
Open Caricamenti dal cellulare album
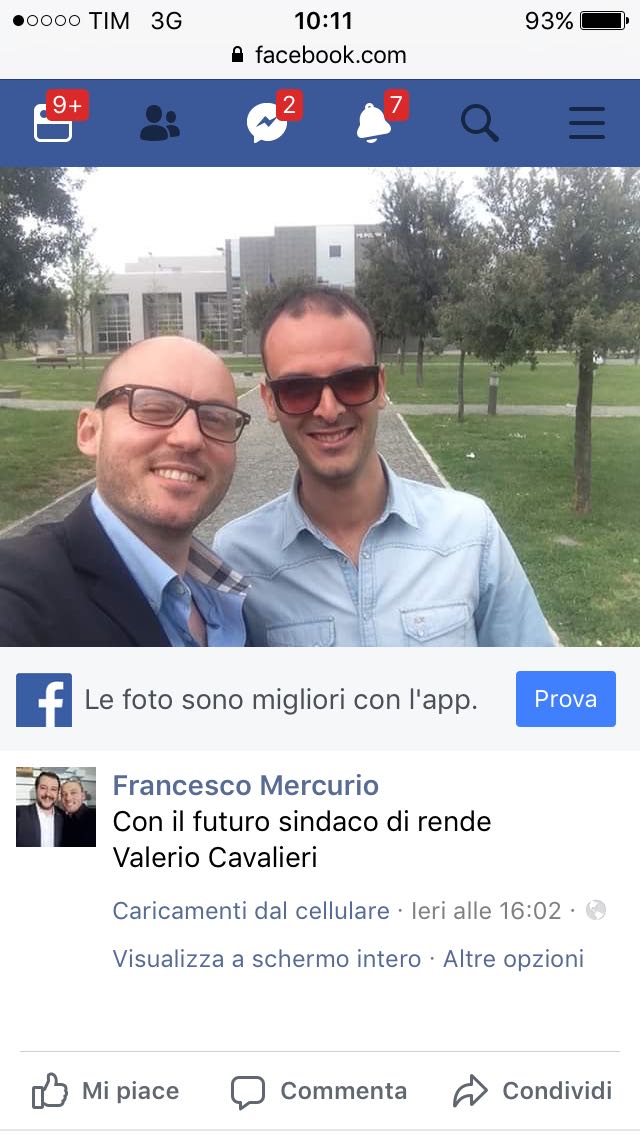(251, 911)
